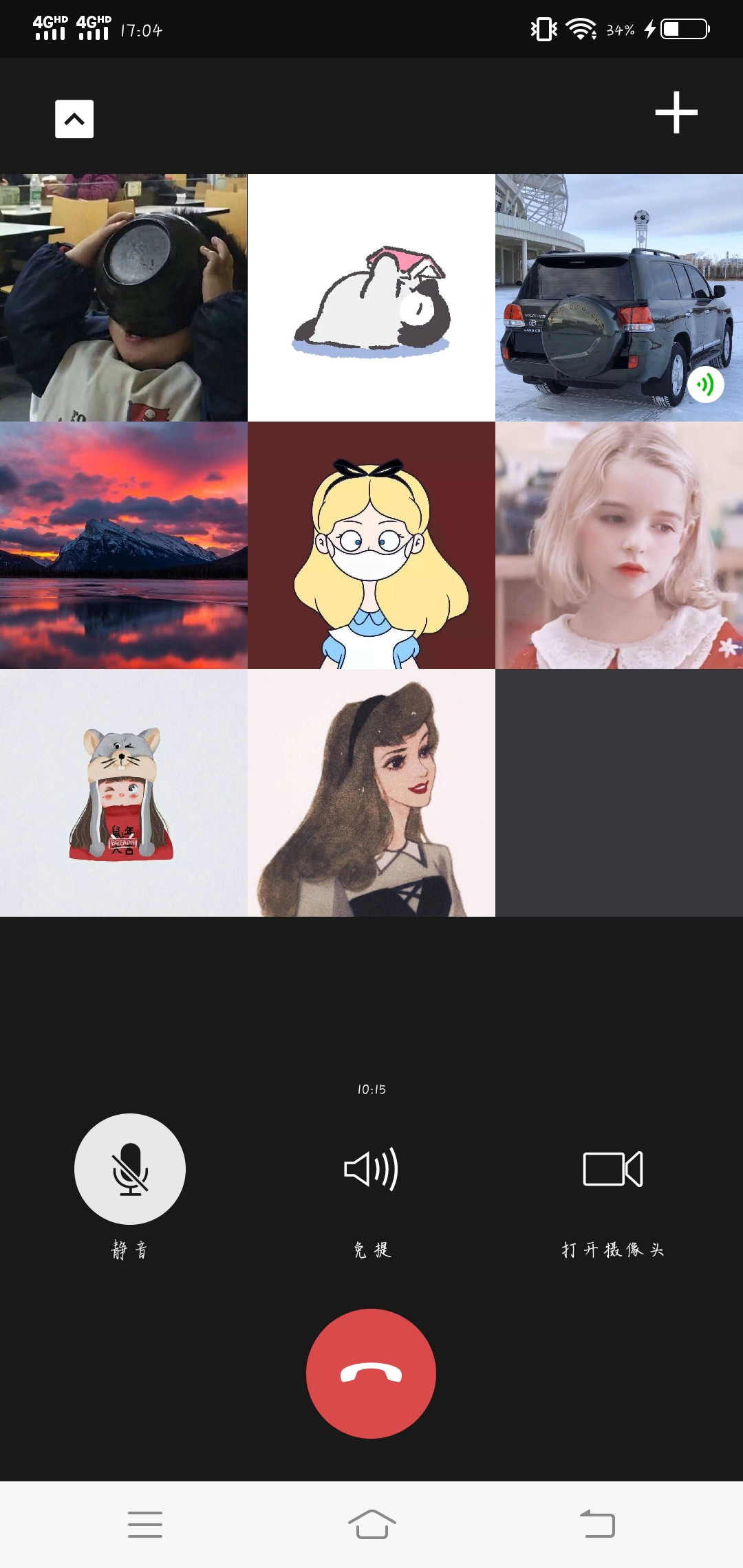Go to the phone's home screen
This screenshot has height=1568, width=743.
371,1524
